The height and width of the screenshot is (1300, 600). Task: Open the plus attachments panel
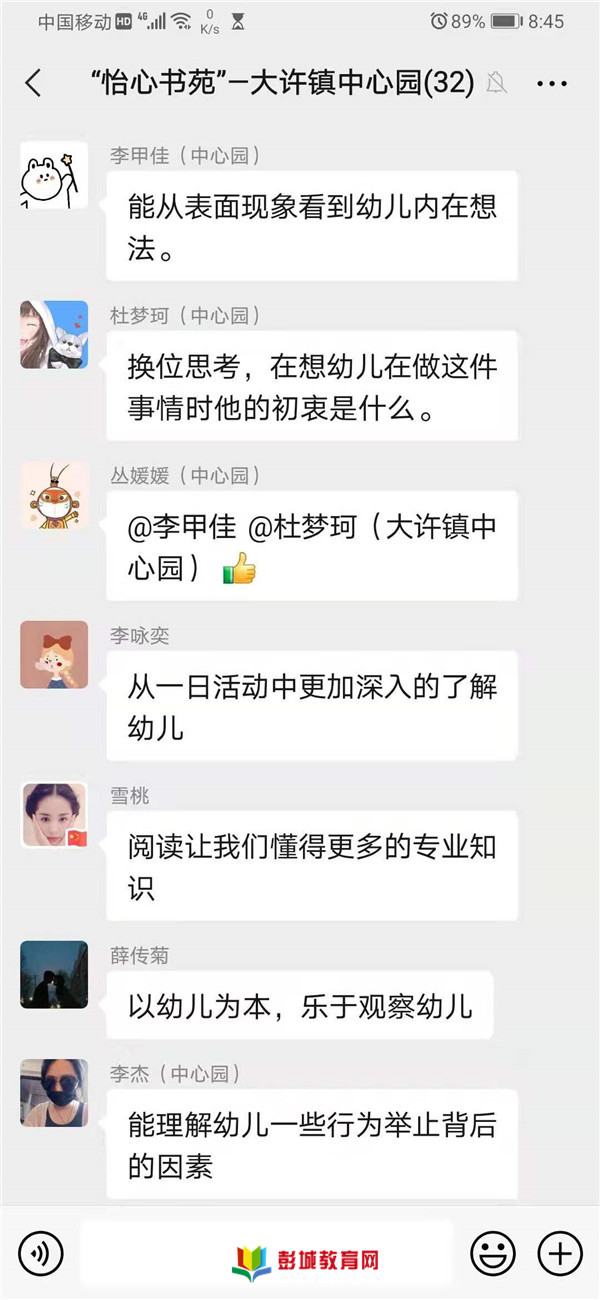click(x=560, y=1253)
